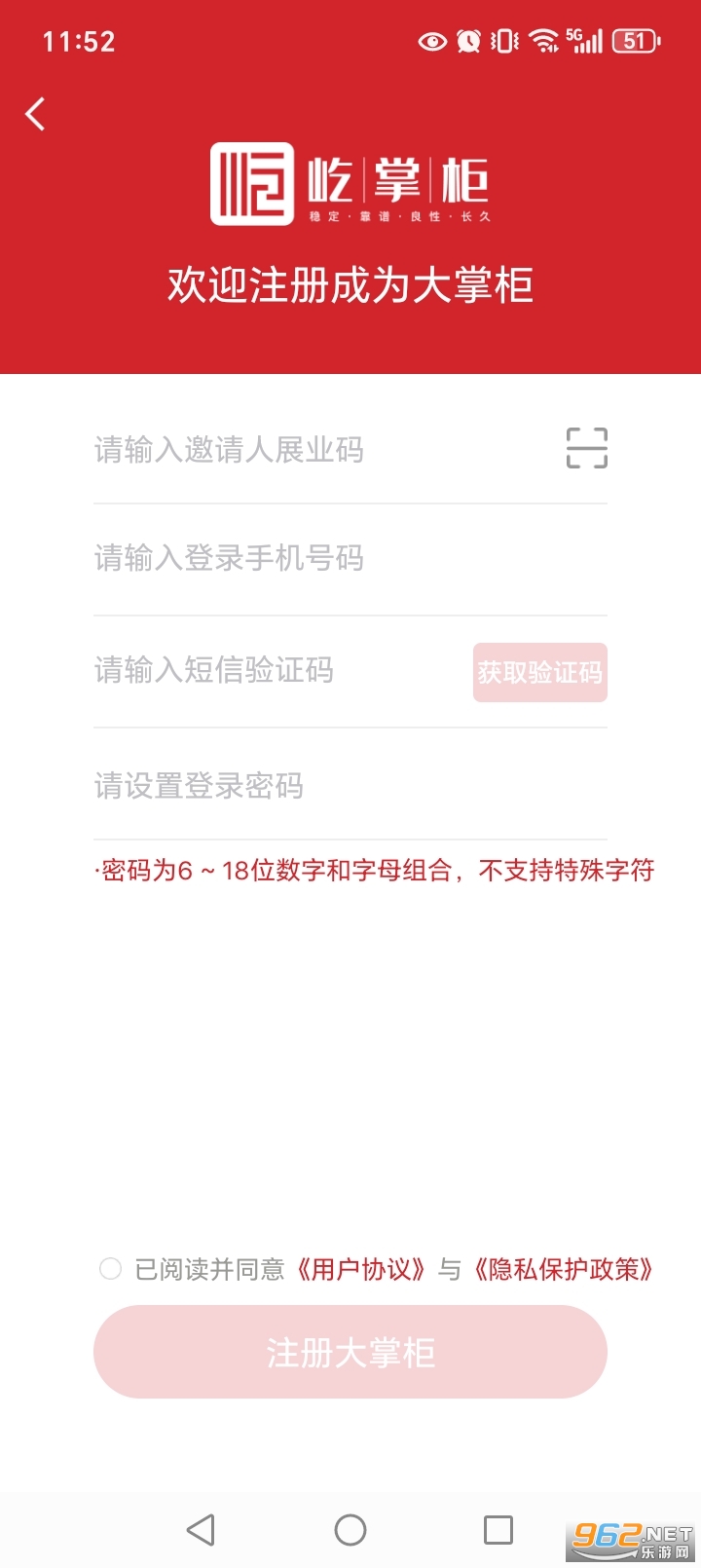Open the 用户协议 link
Viewport: 701px width, 1568px height.
point(361,1268)
